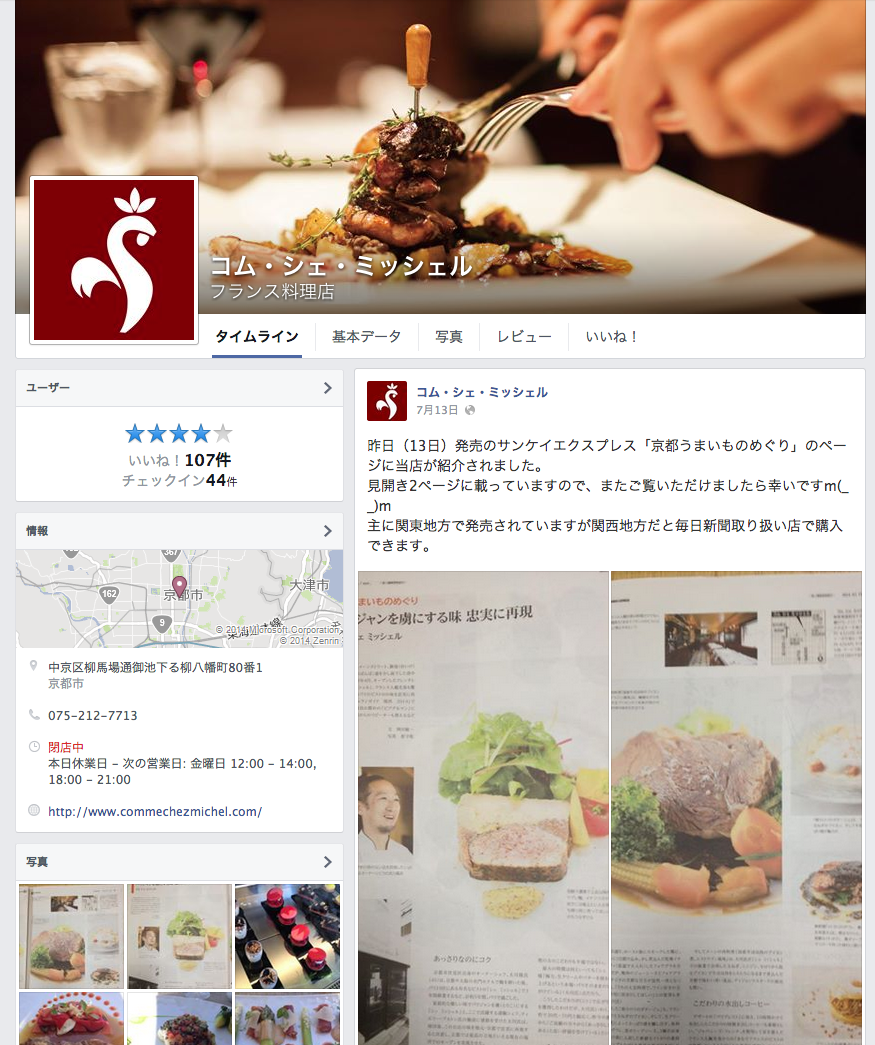Screen dimensions: 875x1045
Task: Expand the 情報 section chevron
Action: [x=327, y=531]
